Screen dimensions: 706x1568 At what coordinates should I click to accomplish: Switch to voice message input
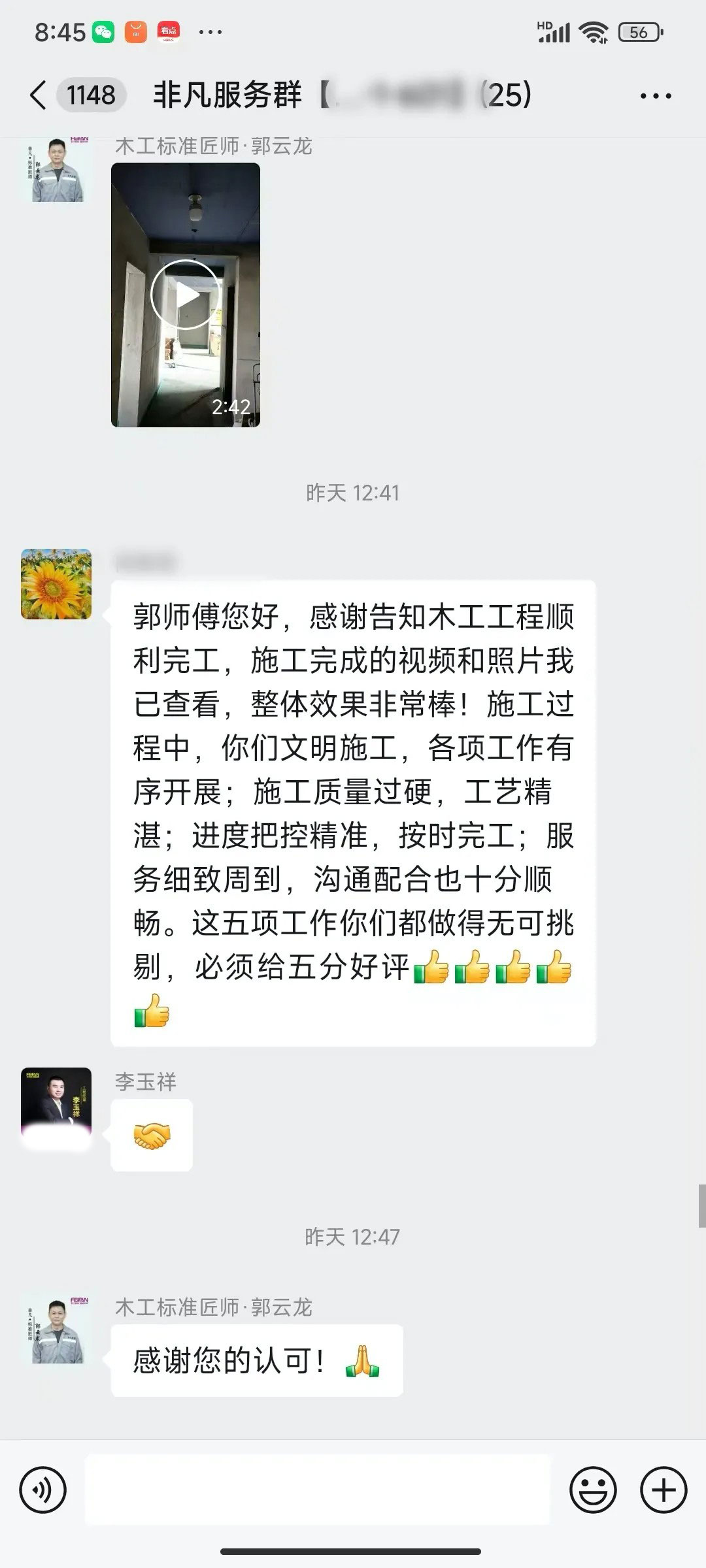point(43,1490)
